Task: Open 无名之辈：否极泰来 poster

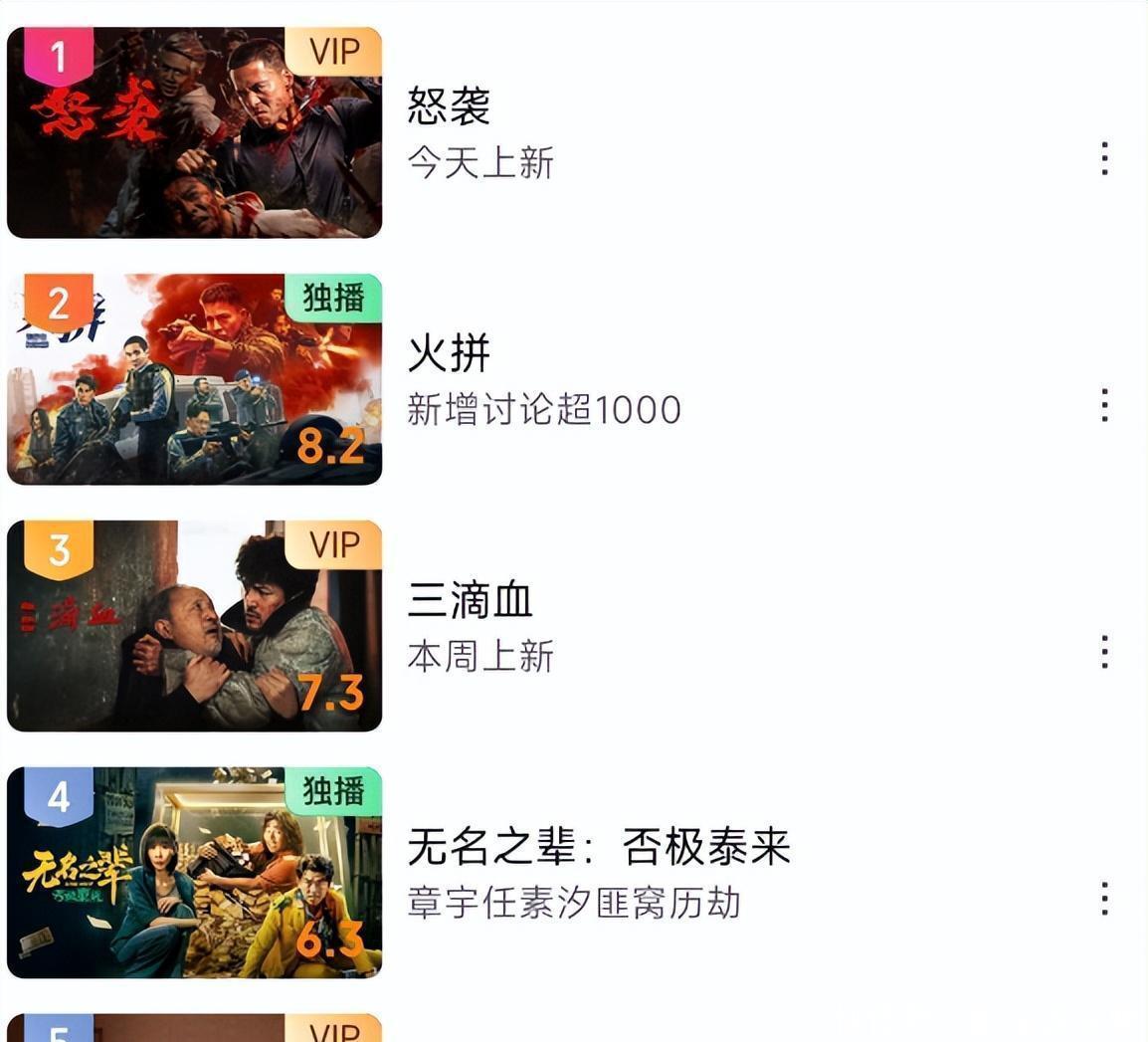Action: coord(194,873)
